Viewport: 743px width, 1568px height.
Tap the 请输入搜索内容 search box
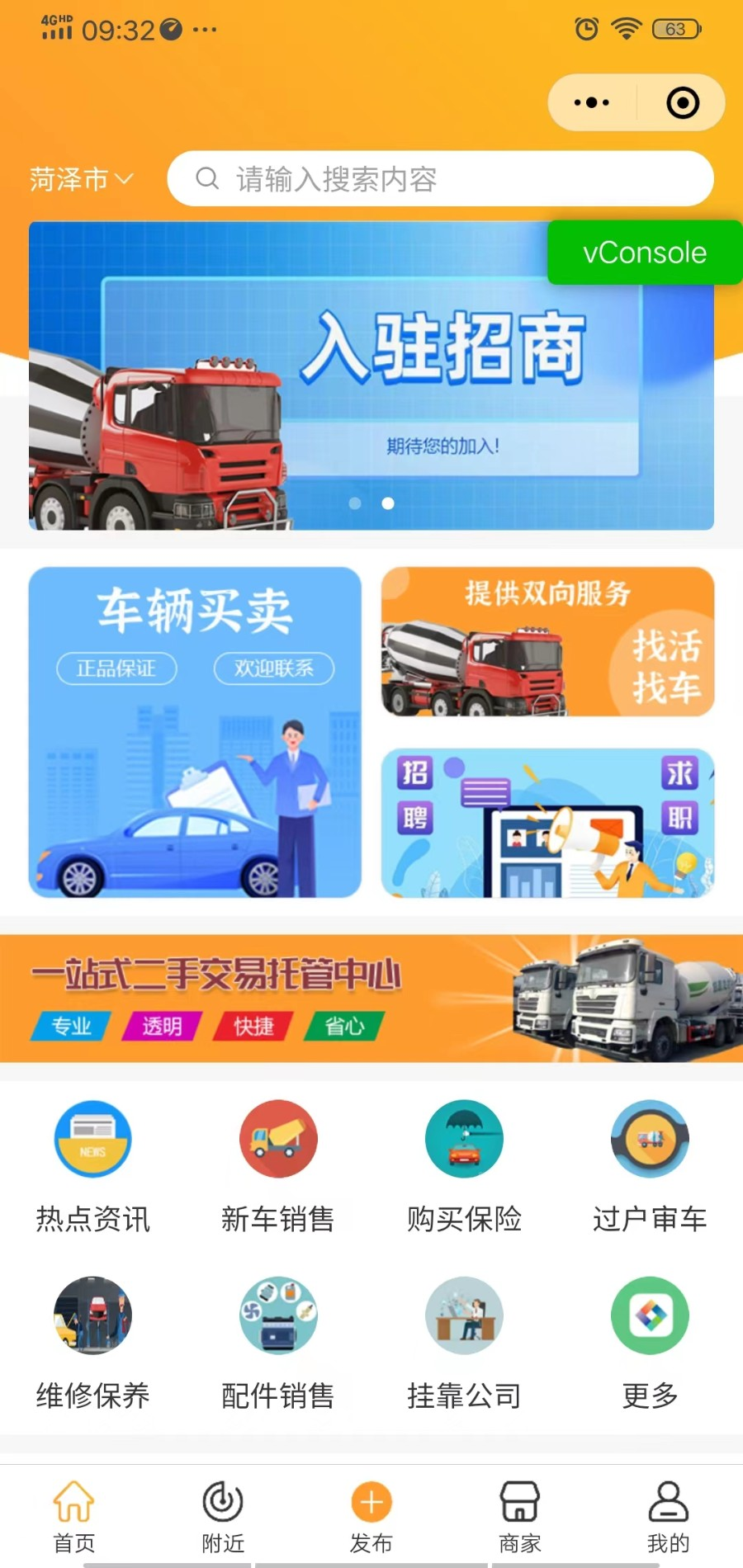(440, 179)
